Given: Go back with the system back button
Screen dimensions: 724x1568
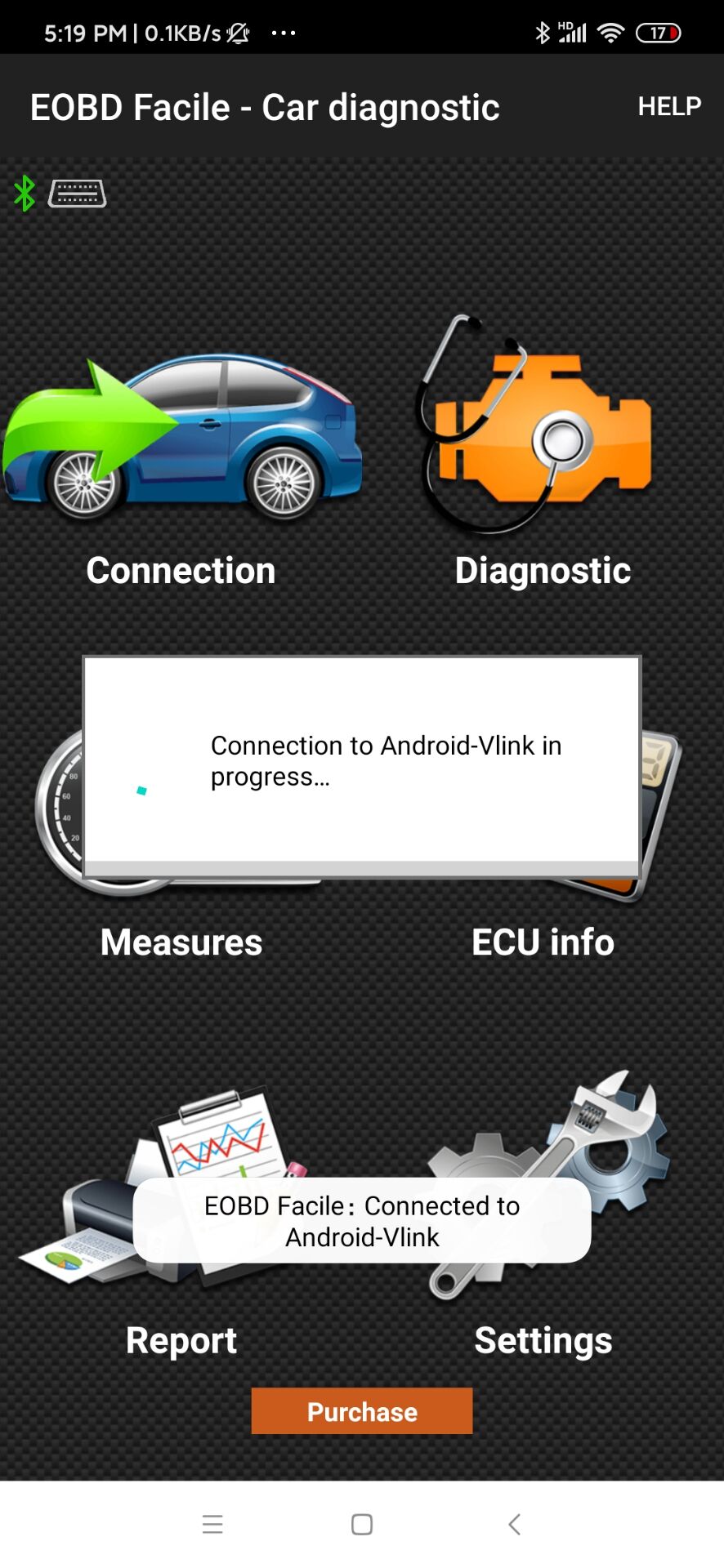Looking at the screenshot, I should (514, 1524).
